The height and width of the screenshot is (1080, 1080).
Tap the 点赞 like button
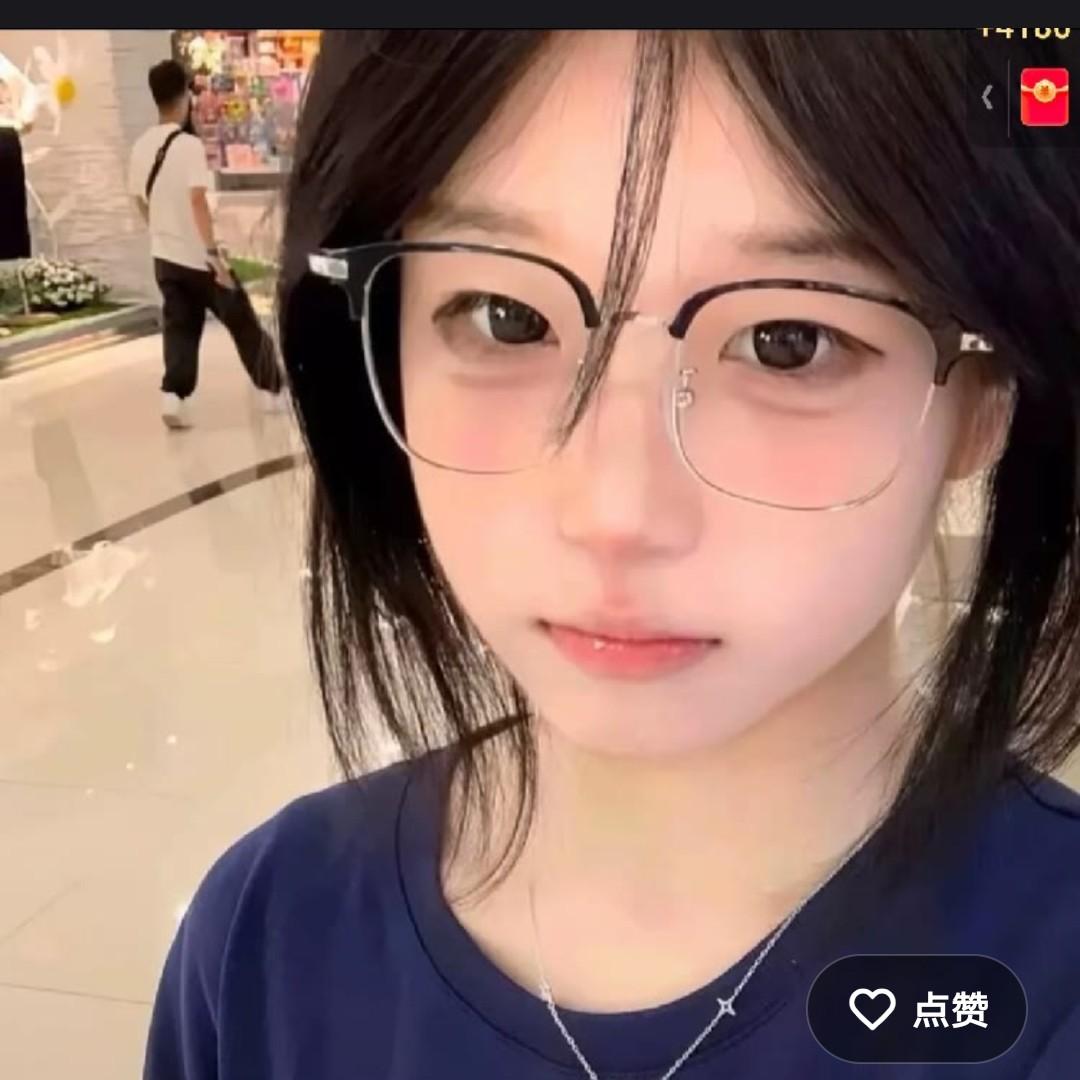(x=917, y=1009)
